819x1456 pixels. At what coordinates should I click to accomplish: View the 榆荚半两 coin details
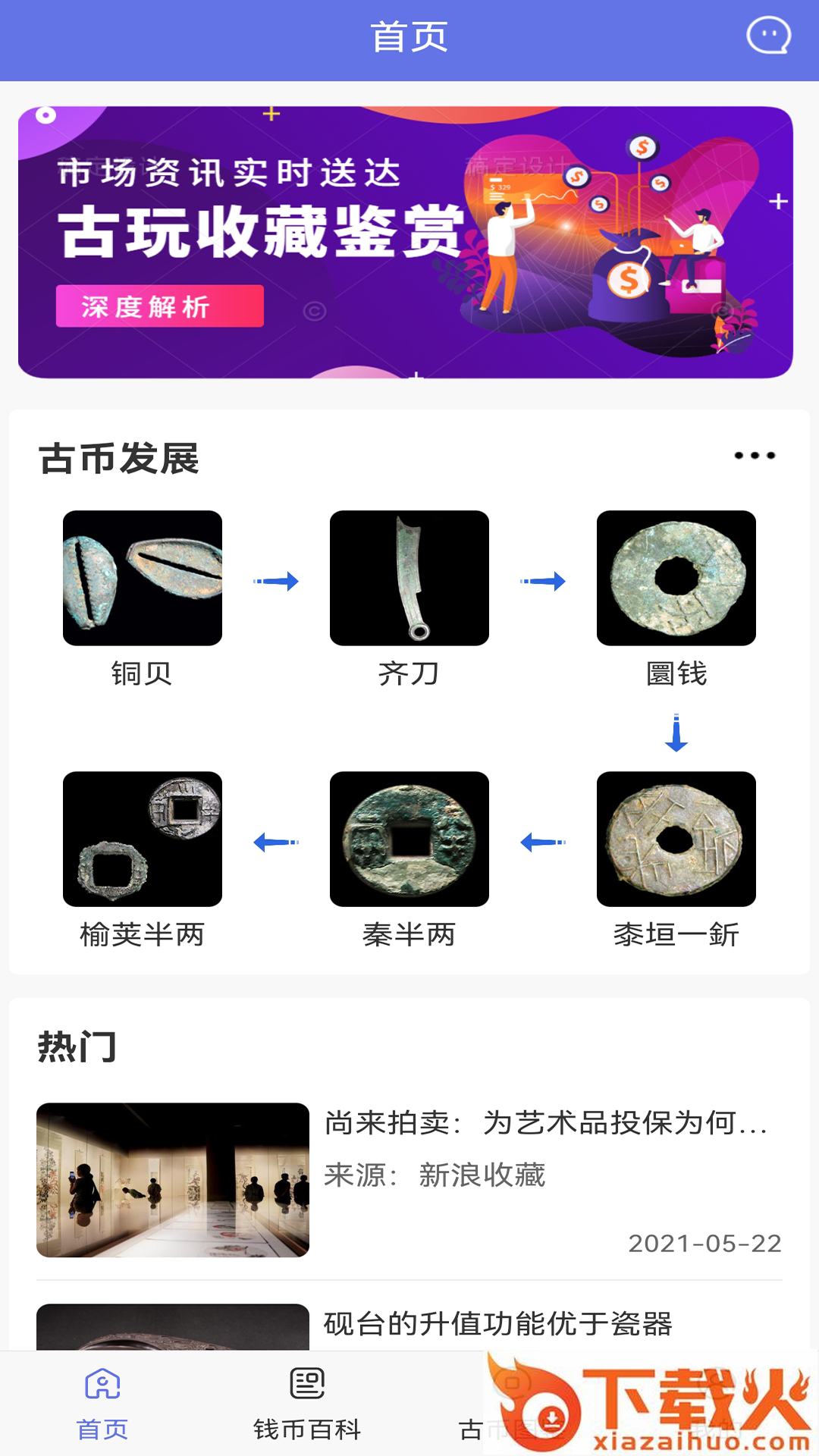(x=143, y=839)
